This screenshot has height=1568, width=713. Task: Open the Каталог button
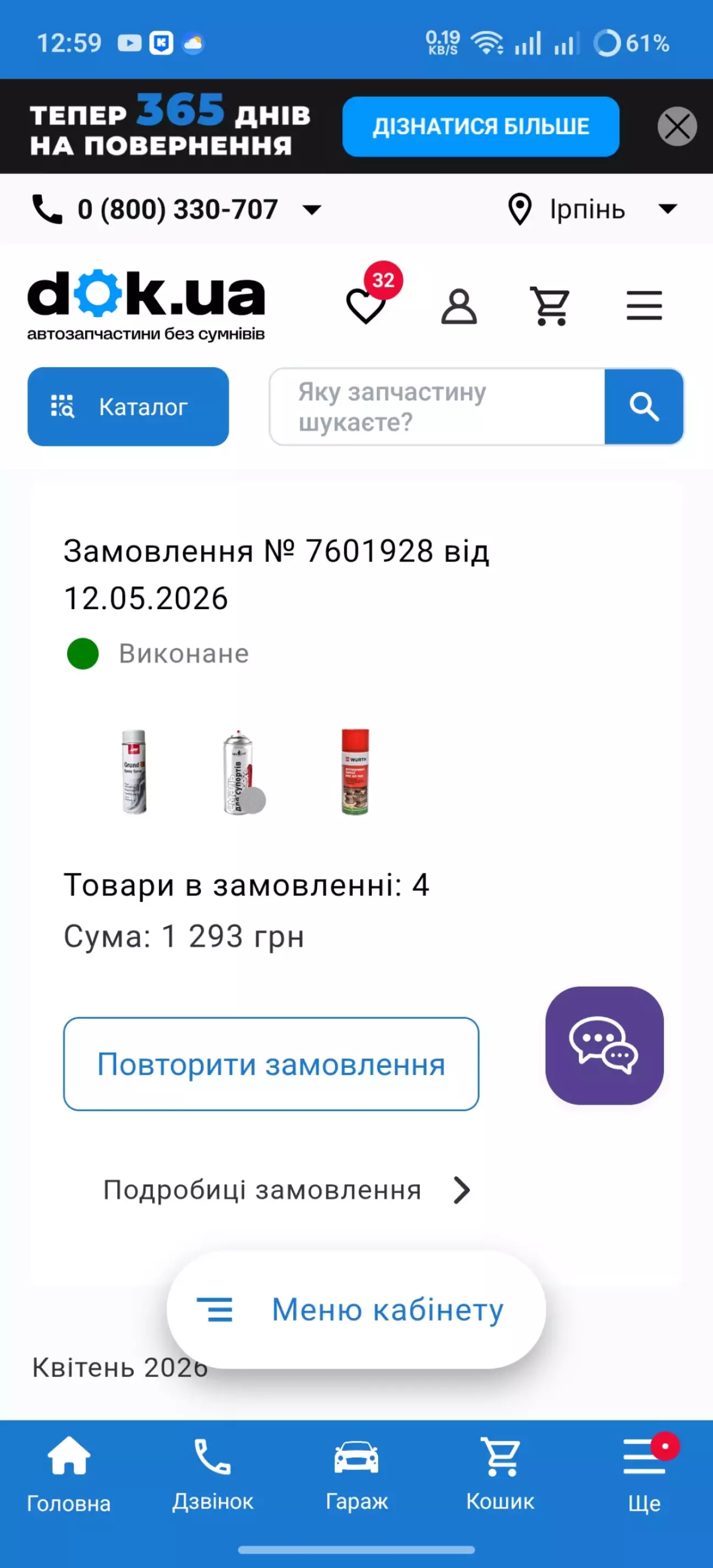(128, 407)
